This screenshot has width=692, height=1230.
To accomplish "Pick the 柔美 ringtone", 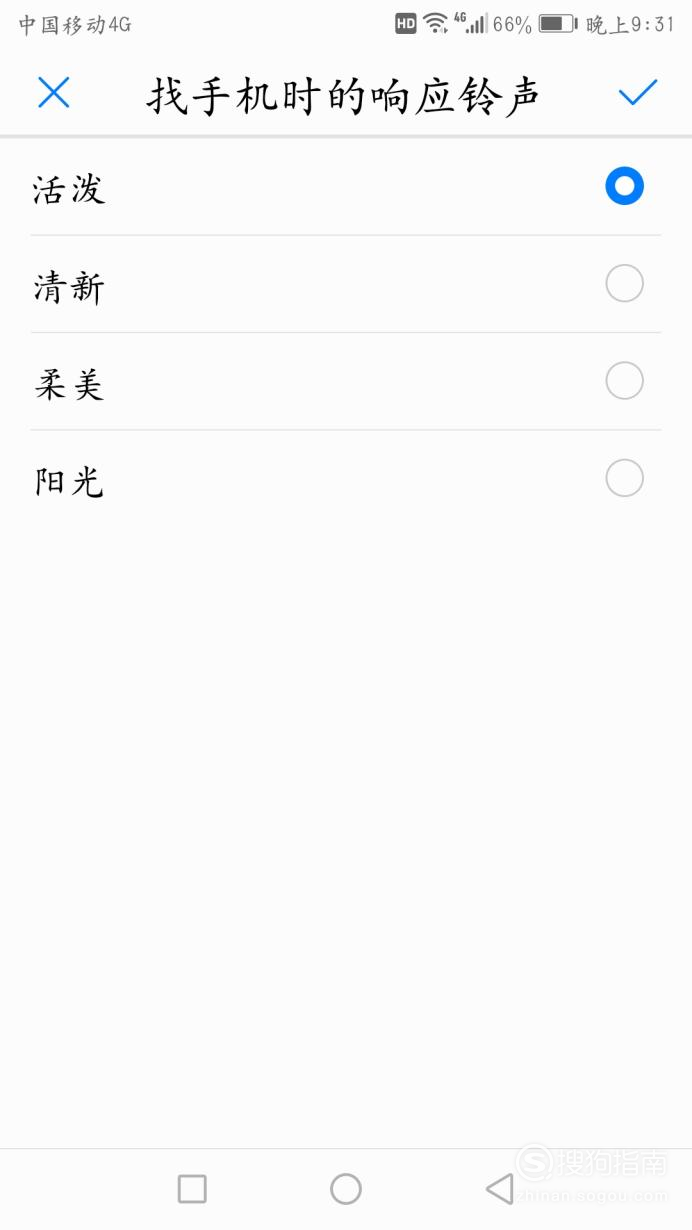I will point(346,381).
